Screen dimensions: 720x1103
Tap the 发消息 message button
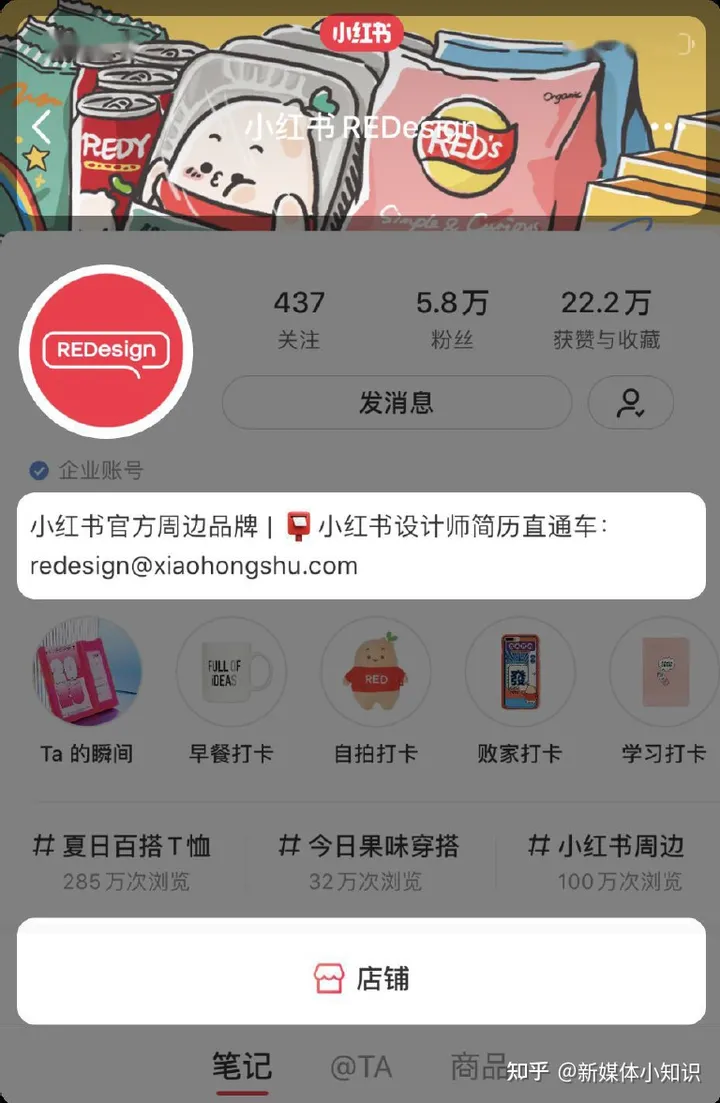[x=396, y=403]
